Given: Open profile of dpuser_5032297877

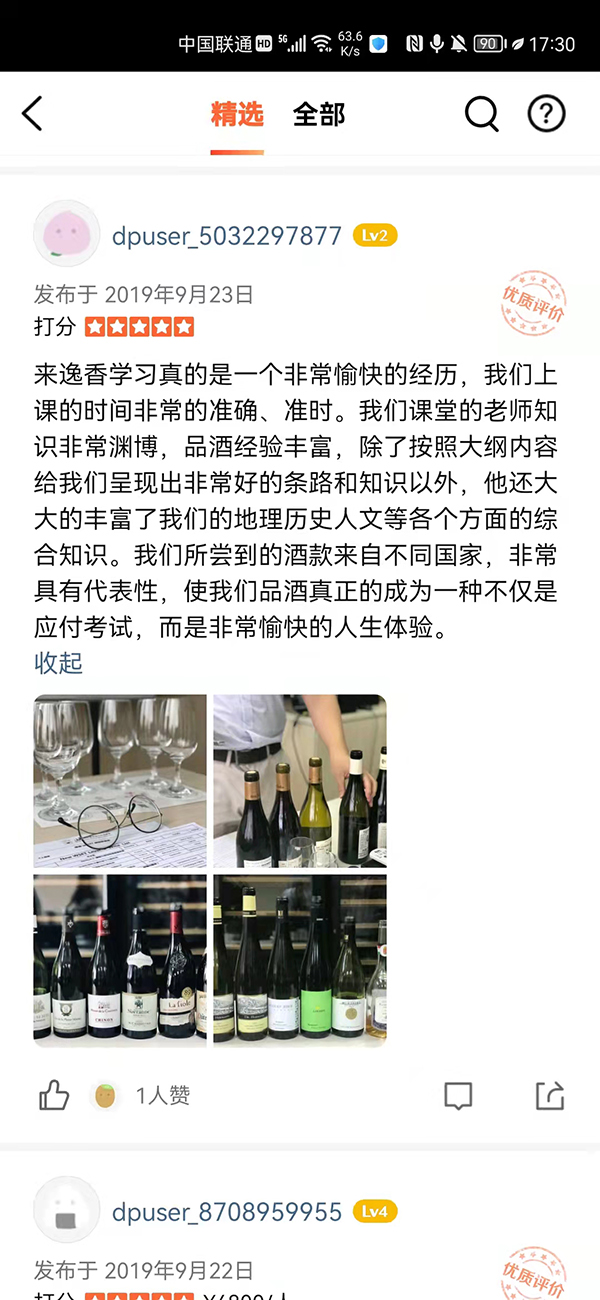Looking at the screenshot, I should coord(226,235).
